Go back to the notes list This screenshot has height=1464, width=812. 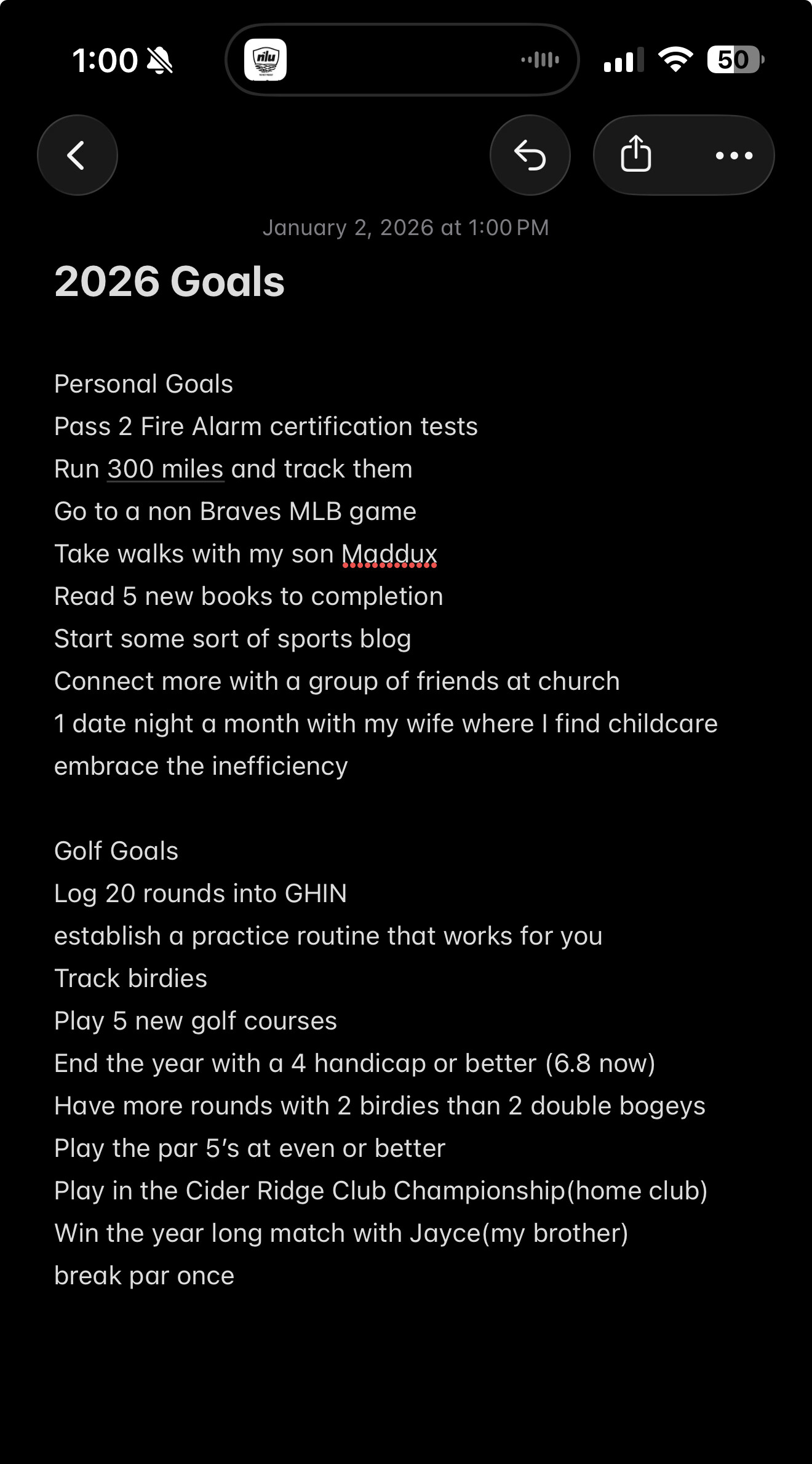(x=77, y=155)
